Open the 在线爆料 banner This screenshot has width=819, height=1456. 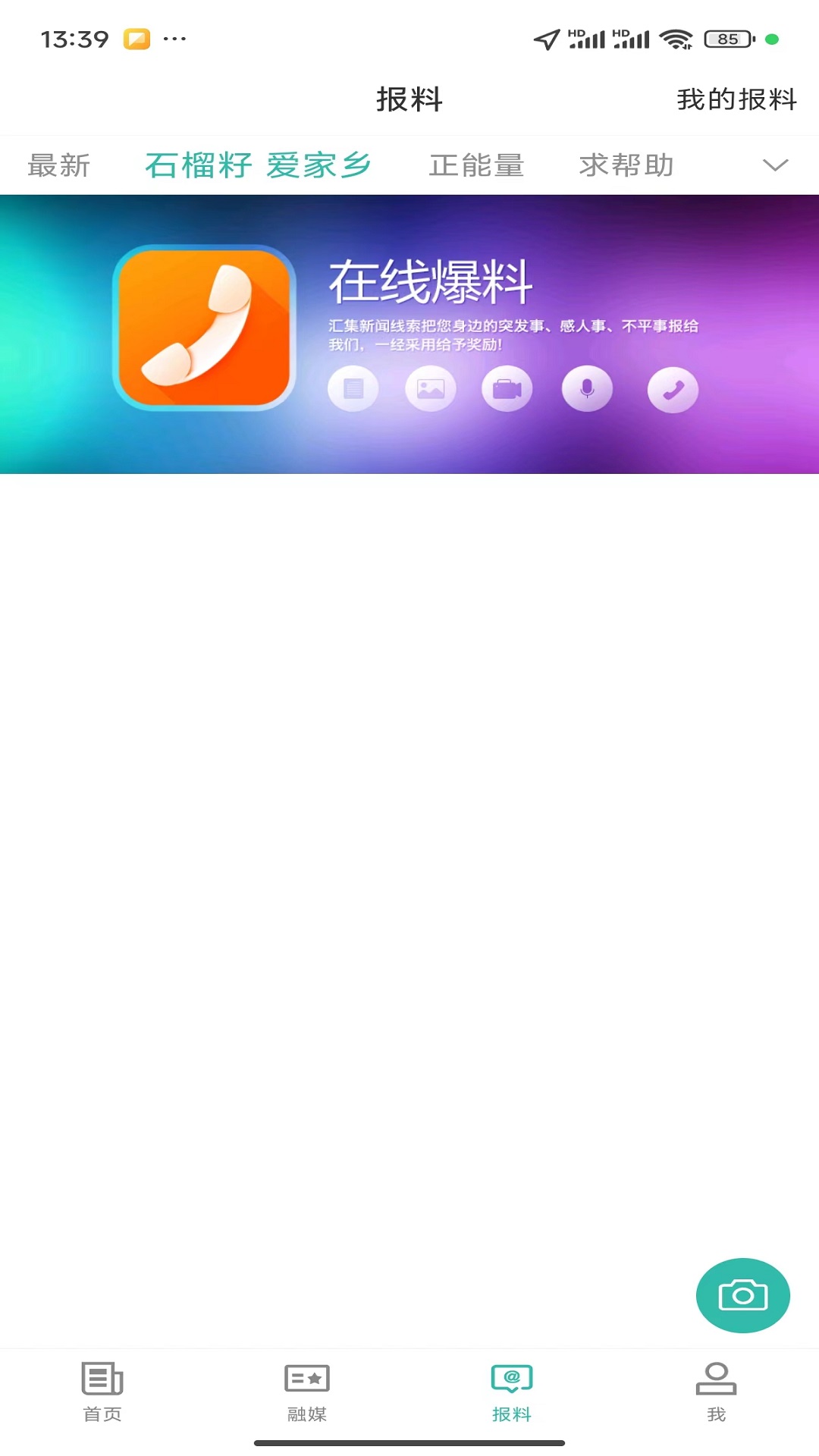click(409, 334)
